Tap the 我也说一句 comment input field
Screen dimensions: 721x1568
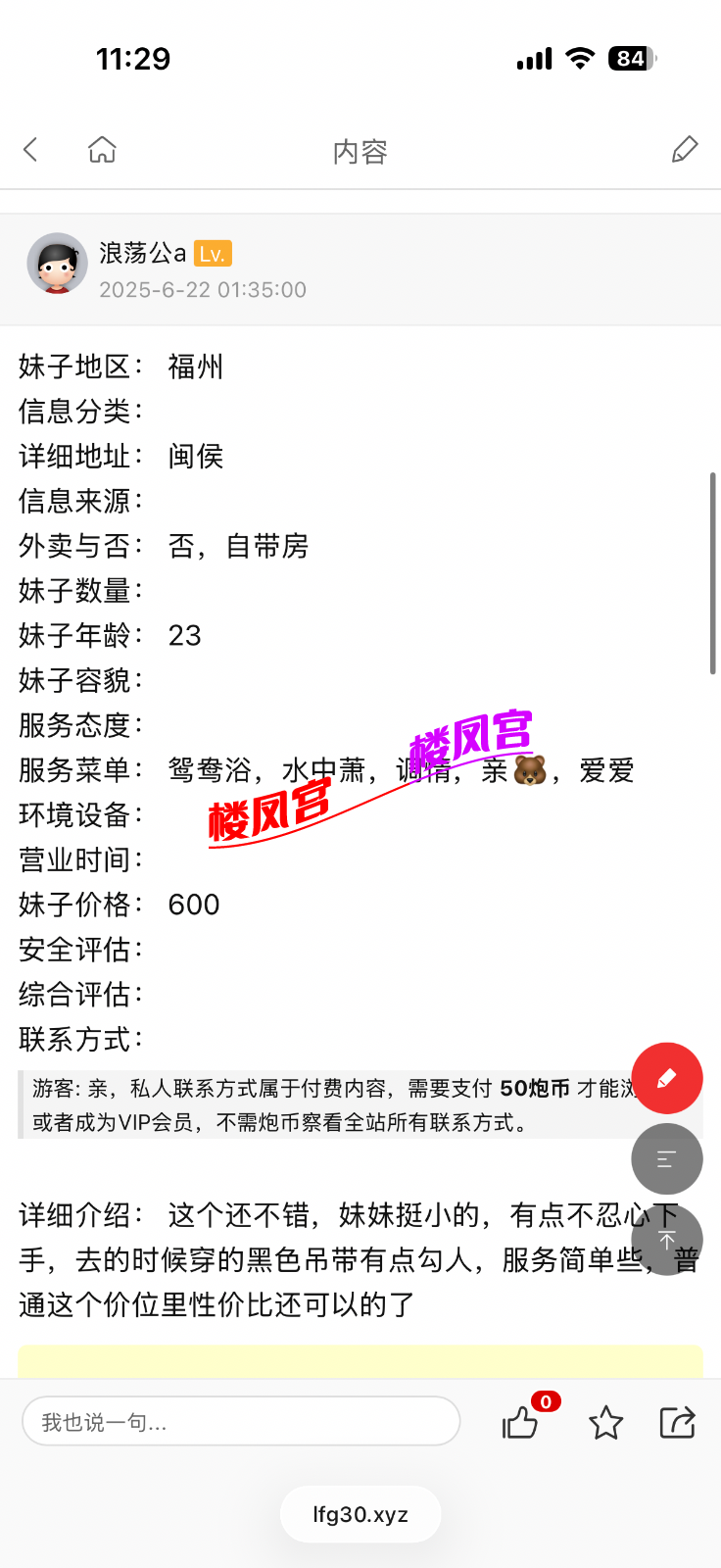point(241,1421)
